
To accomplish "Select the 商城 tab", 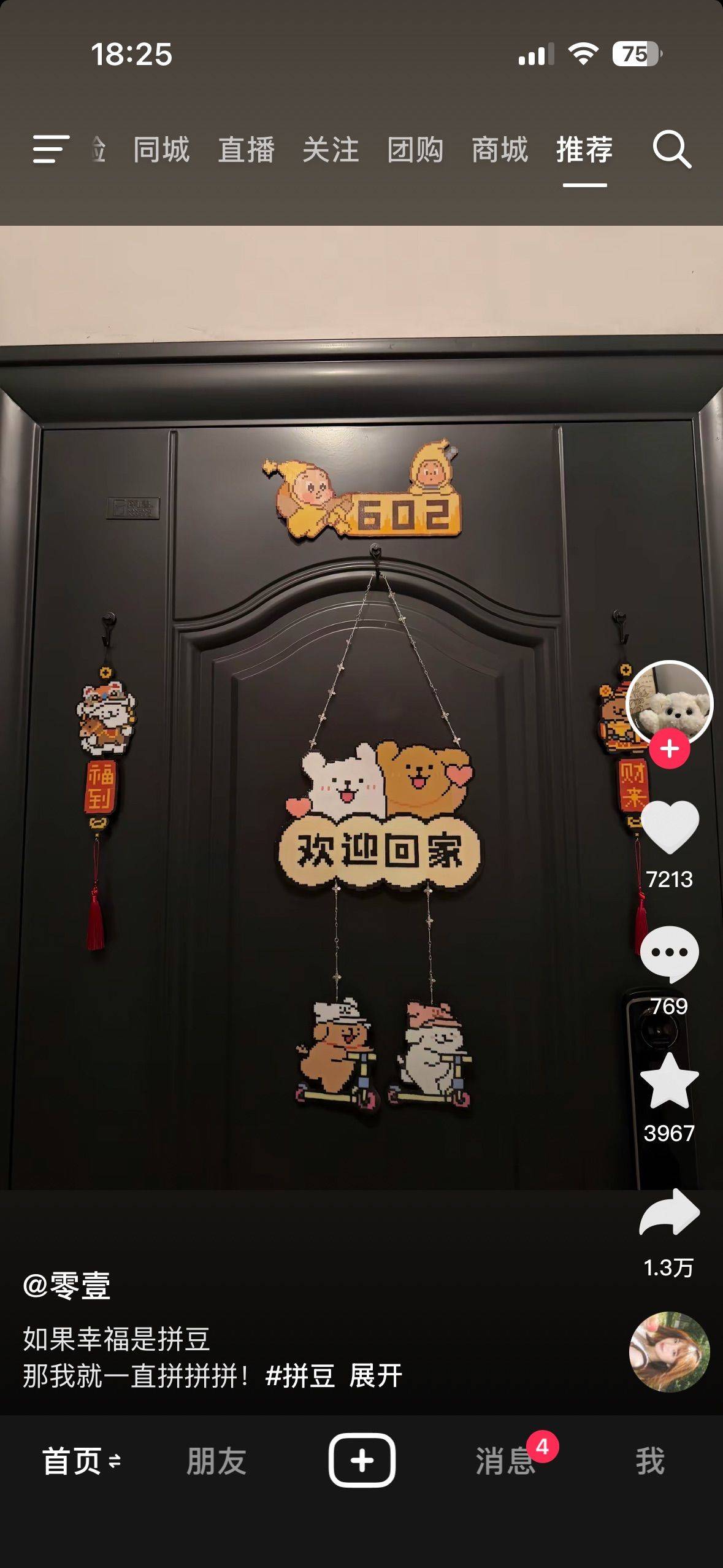I will tap(500, 150).
